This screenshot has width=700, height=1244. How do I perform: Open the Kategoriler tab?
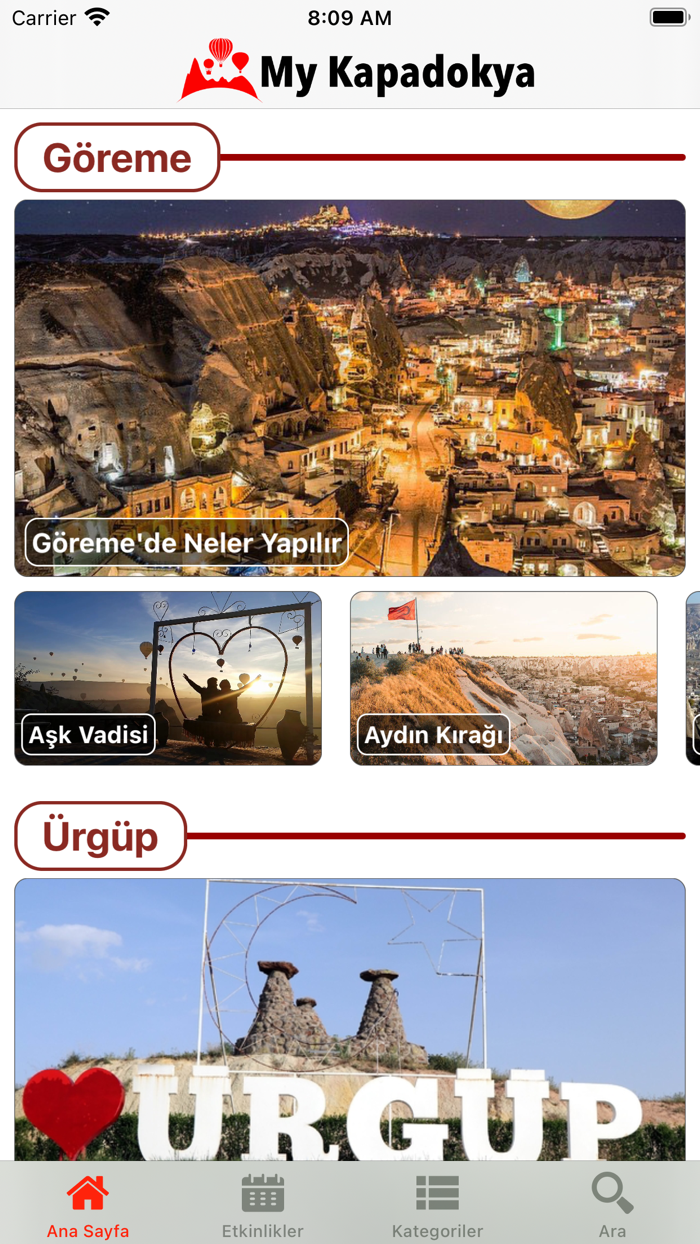(437, 1205)
